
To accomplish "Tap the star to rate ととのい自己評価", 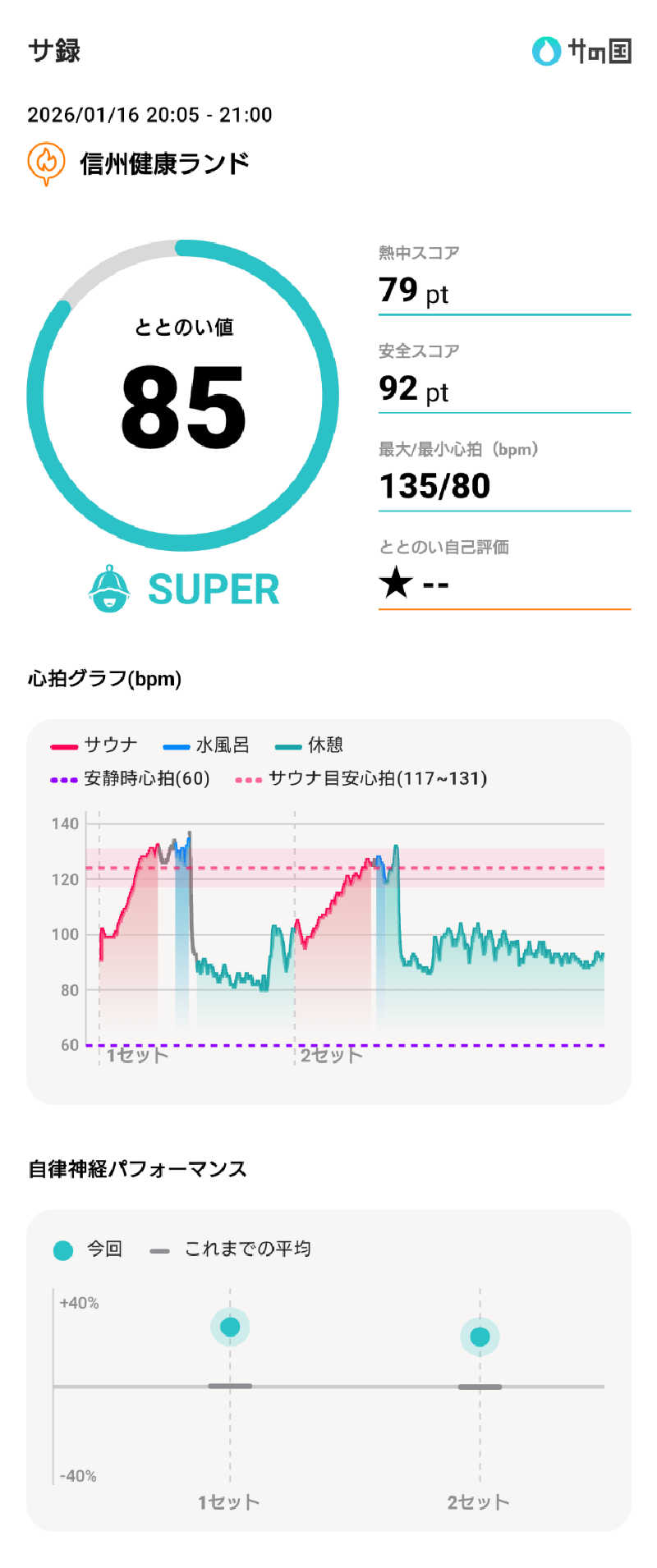I will (x=395, y=585).
